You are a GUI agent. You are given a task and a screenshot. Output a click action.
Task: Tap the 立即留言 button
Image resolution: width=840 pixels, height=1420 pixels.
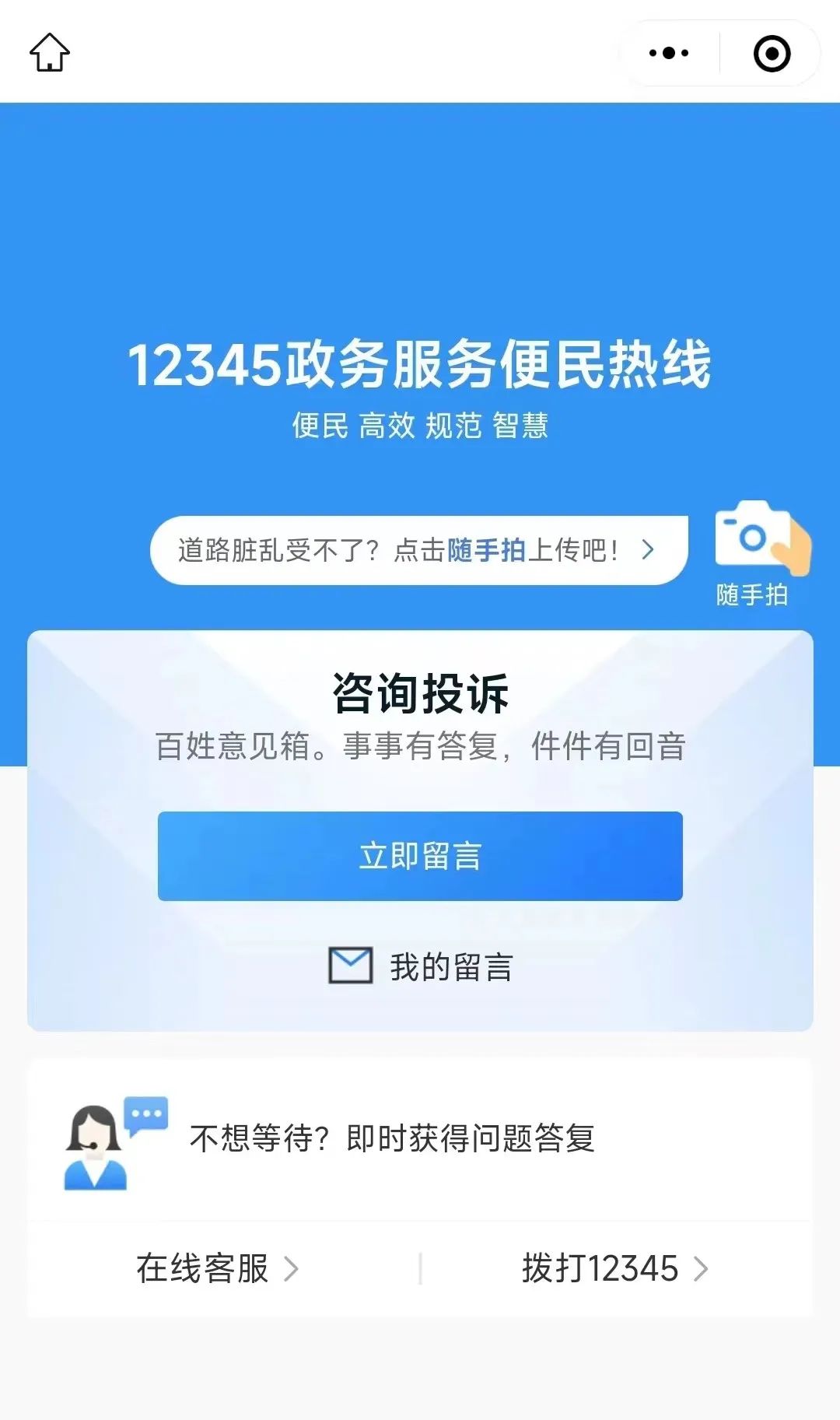(420, 856)
